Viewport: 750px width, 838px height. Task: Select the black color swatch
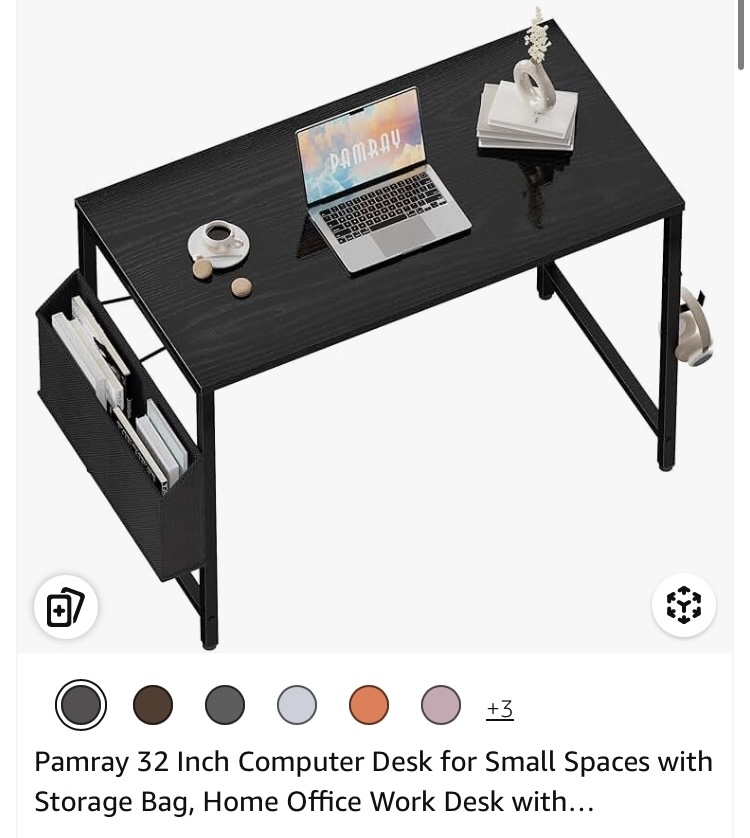[x=81, y=706]
